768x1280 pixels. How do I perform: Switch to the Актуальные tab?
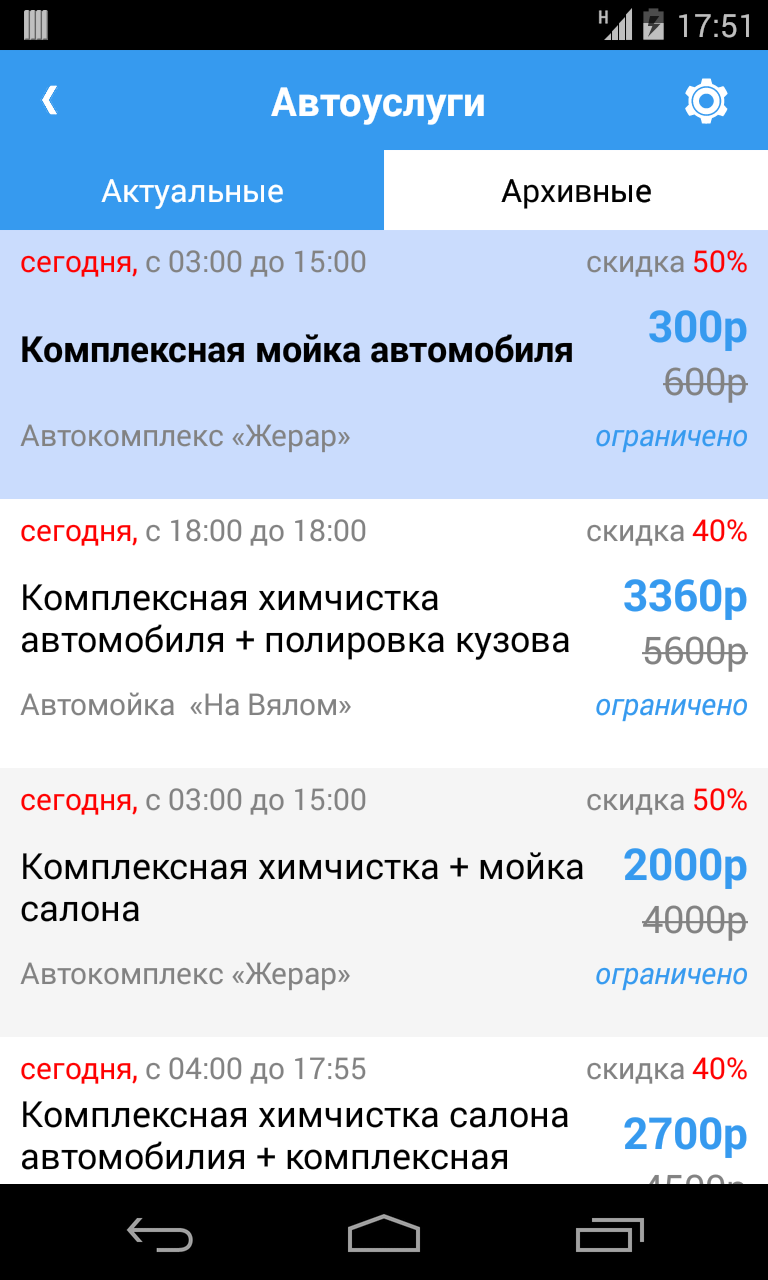[x=192, y=191]
